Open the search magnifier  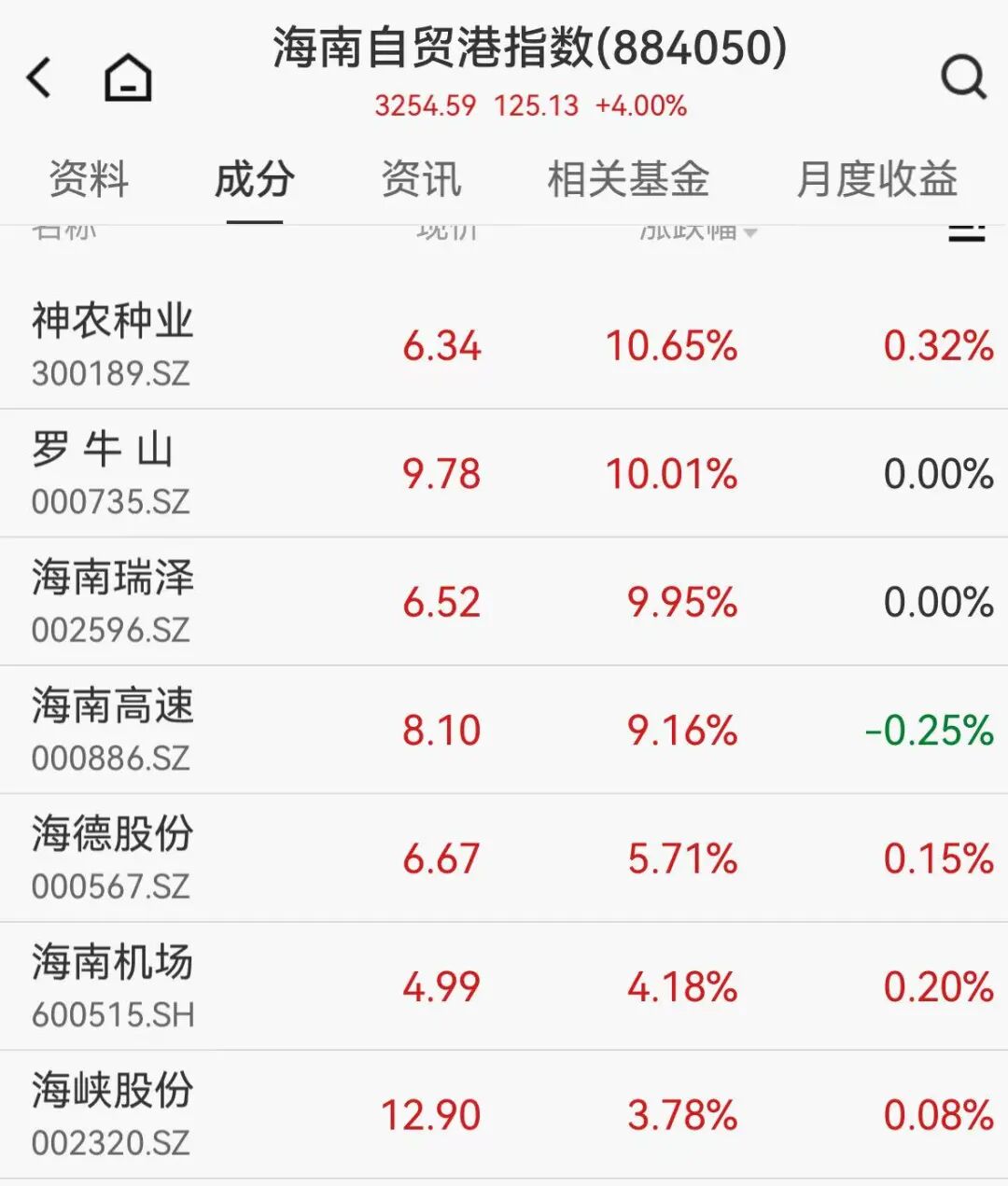tap(962, 77)
